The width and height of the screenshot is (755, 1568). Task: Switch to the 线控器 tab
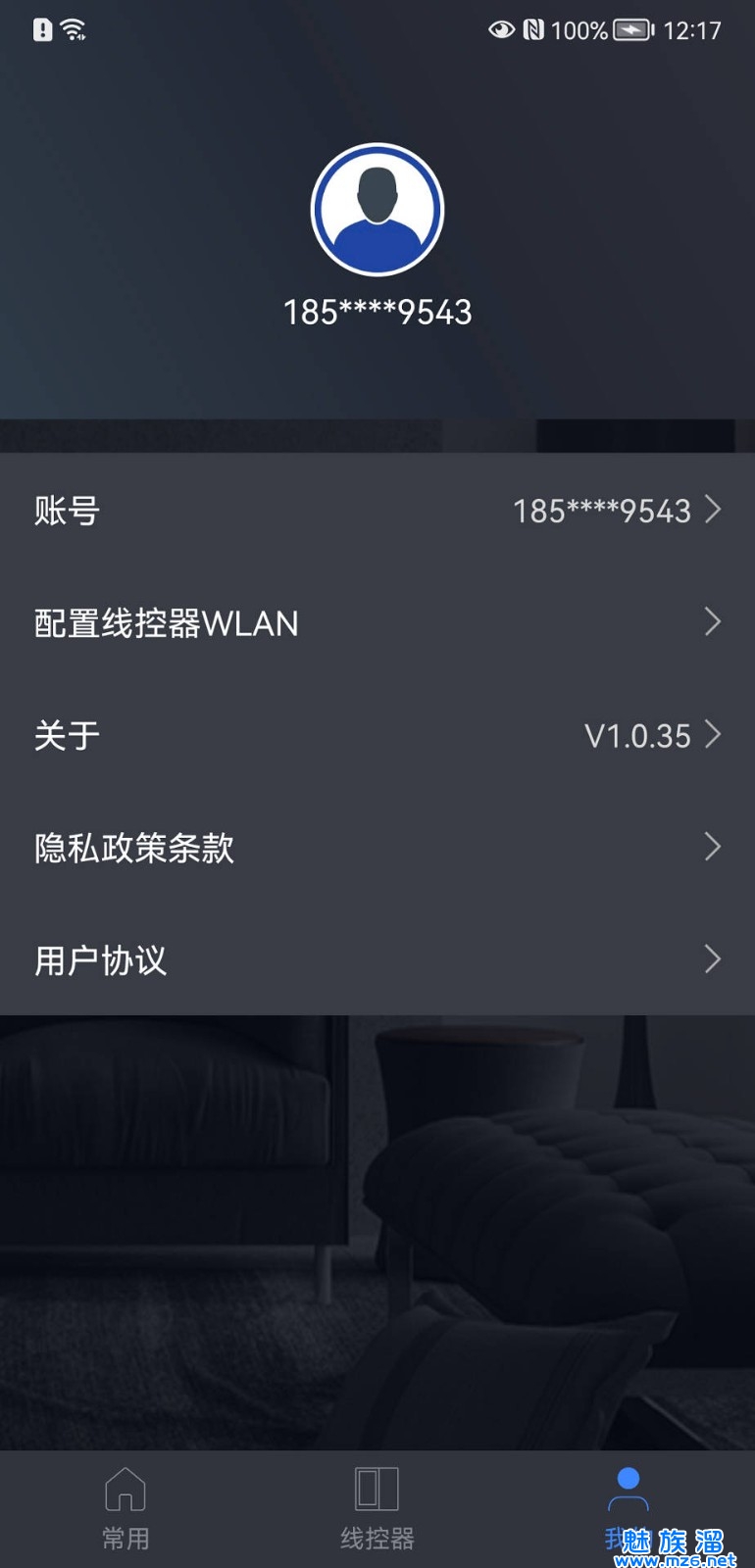coord(377,1509)
